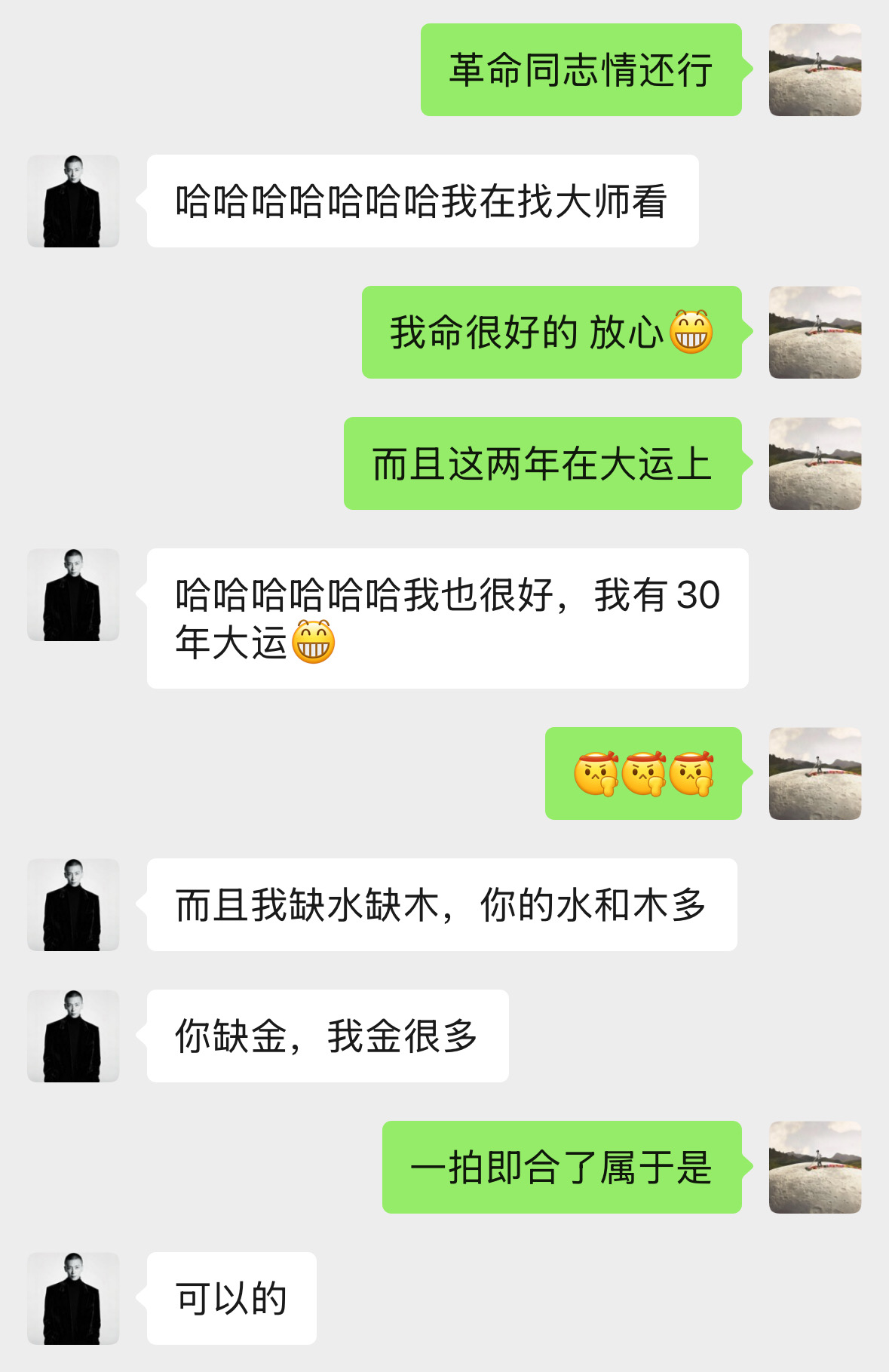The image size is (889, 1372).
Task: Tap contact avatar next to 我在找大师看 message
Action: click(73, 201)
